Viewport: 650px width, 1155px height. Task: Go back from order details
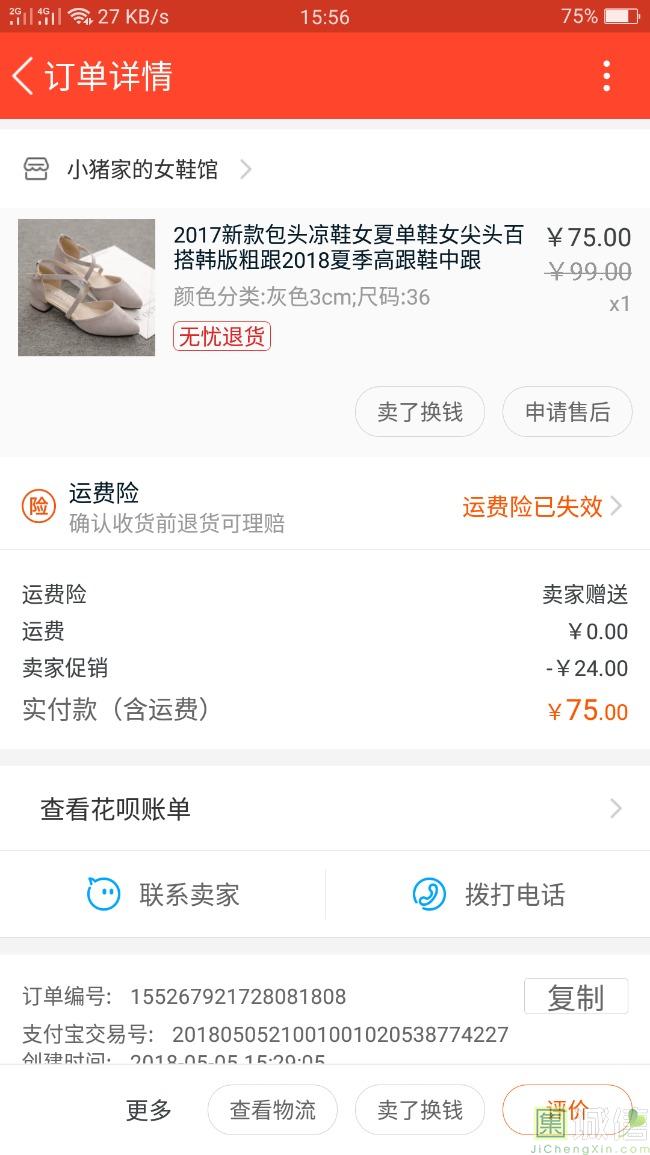[x=24, y=76]
